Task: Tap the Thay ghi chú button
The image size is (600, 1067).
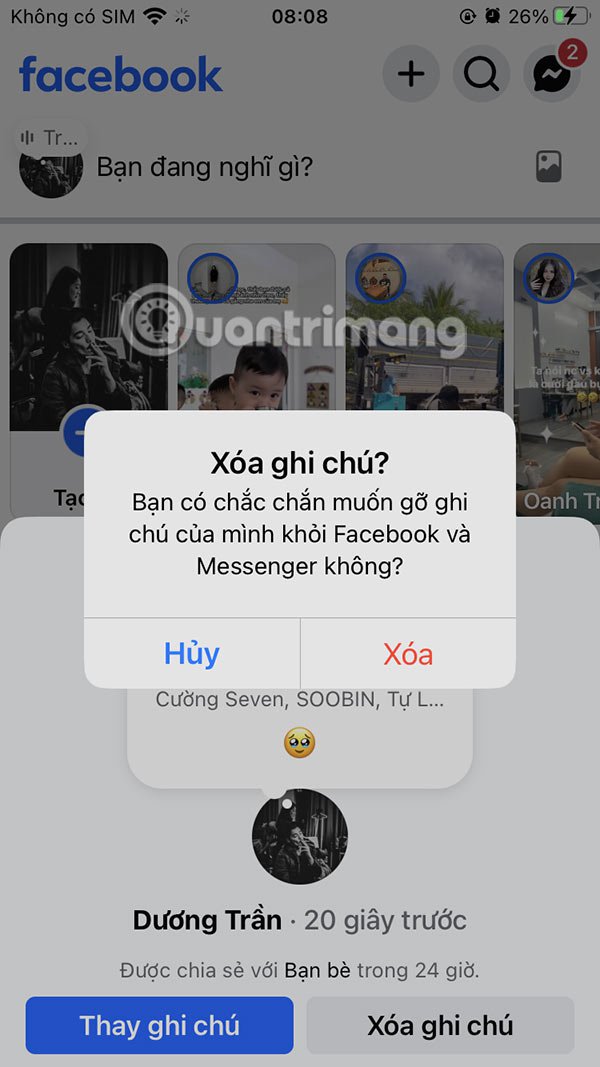Action: 160,1025
